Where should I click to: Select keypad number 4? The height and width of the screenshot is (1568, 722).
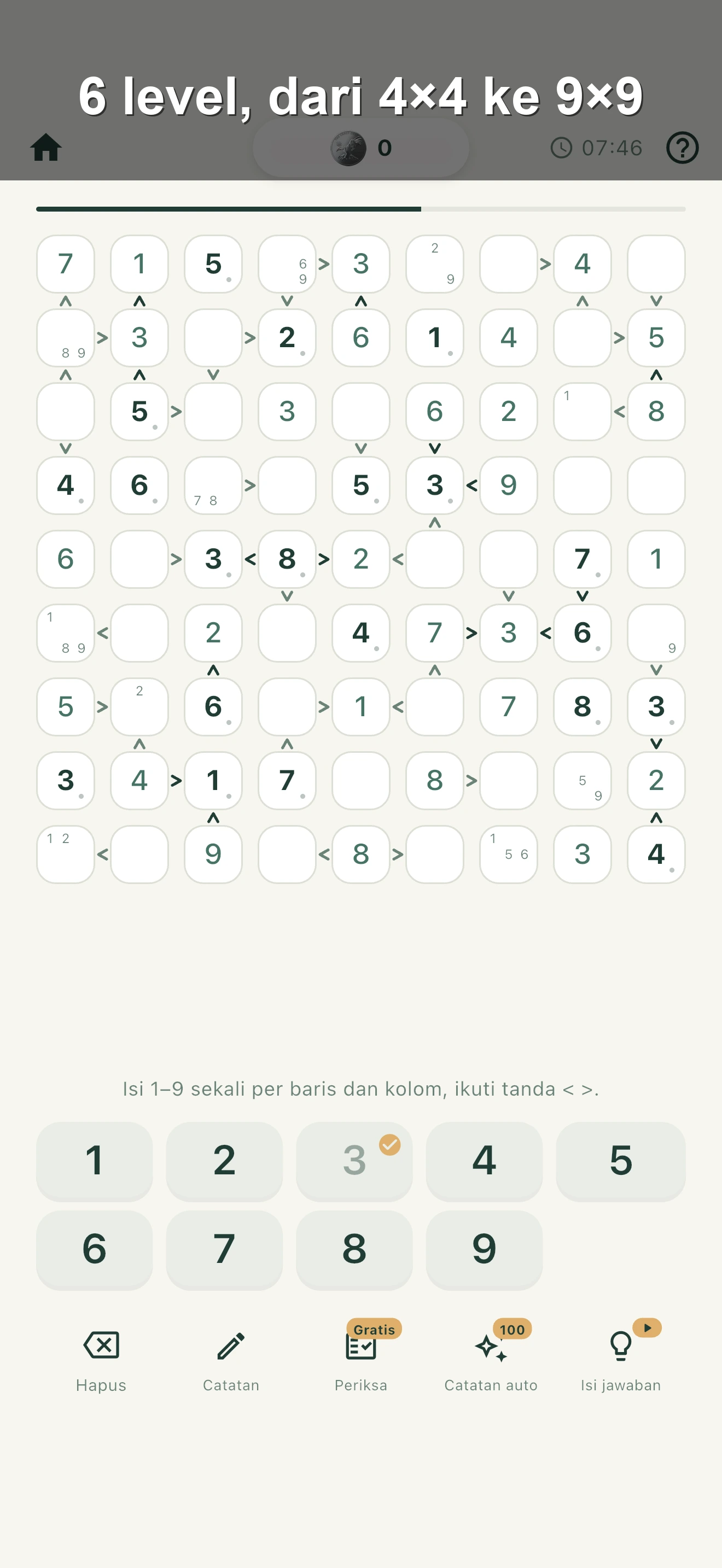coord(484,1161)
